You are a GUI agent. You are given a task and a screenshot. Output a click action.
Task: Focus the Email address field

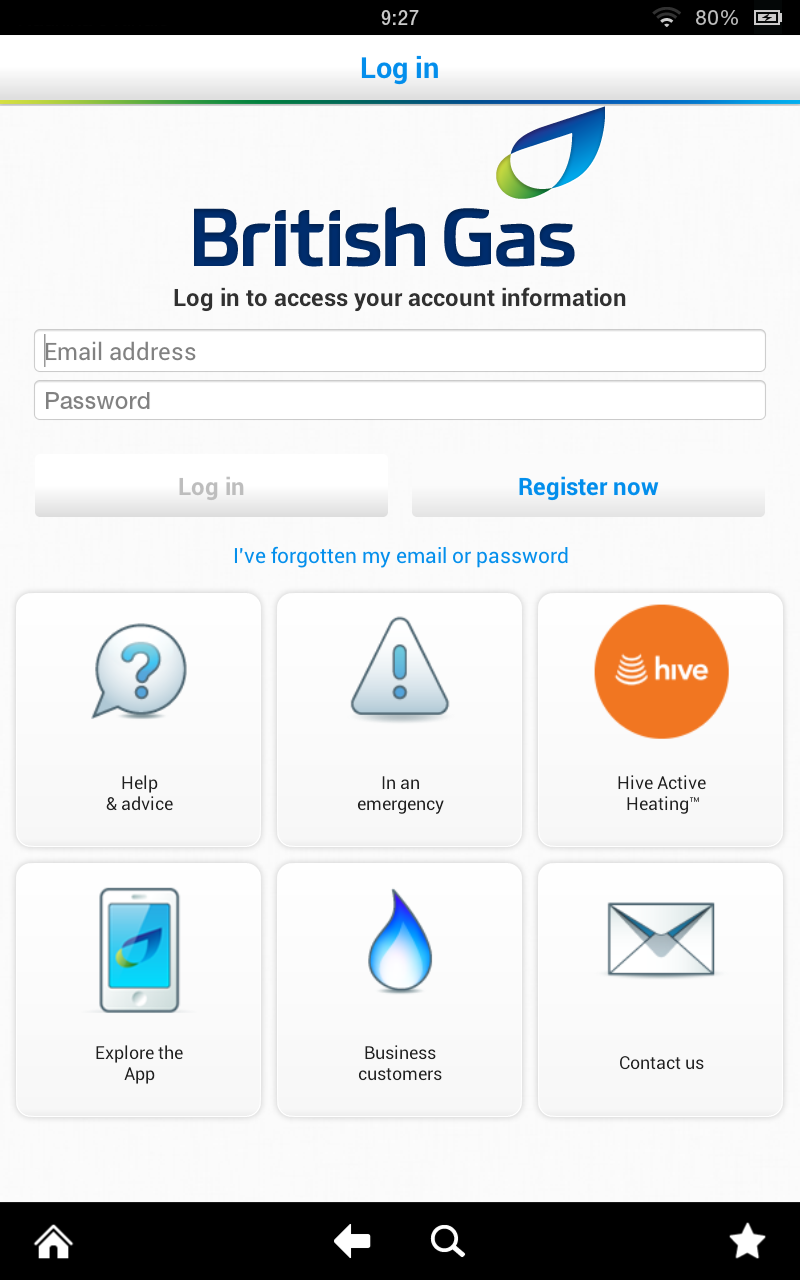pos(400,351)
